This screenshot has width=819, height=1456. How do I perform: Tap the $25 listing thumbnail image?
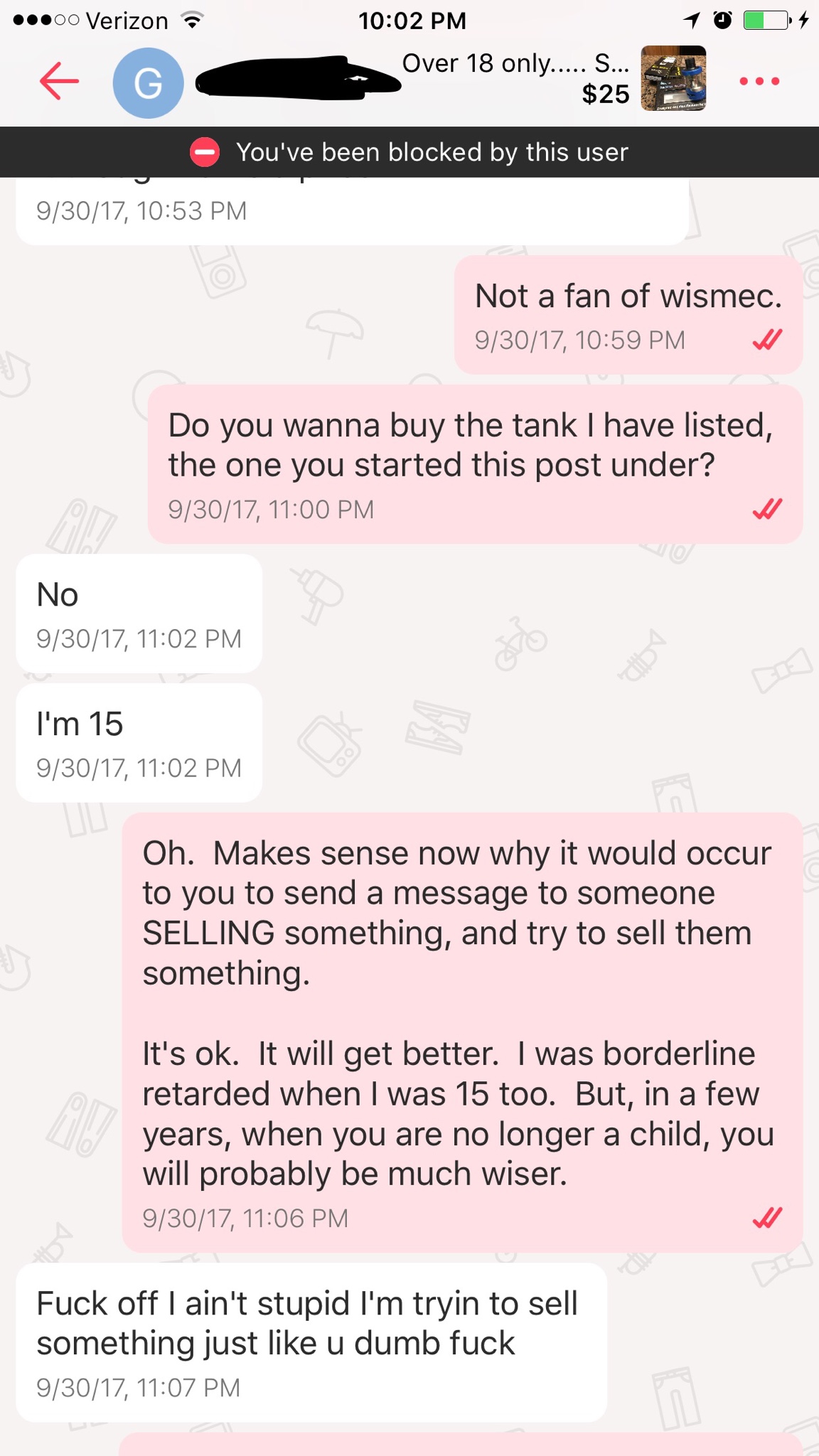click(x=674, y=80)
